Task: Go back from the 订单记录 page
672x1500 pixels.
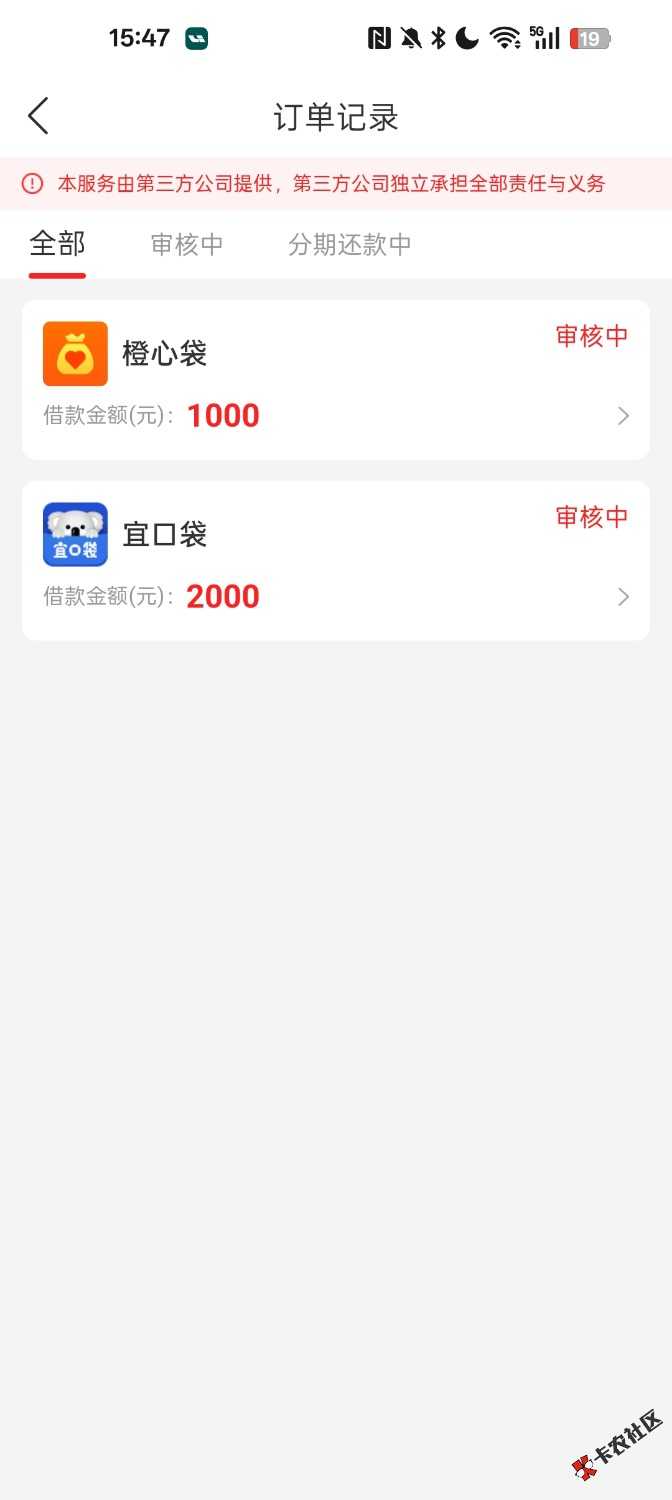Action: coord(38,116)
